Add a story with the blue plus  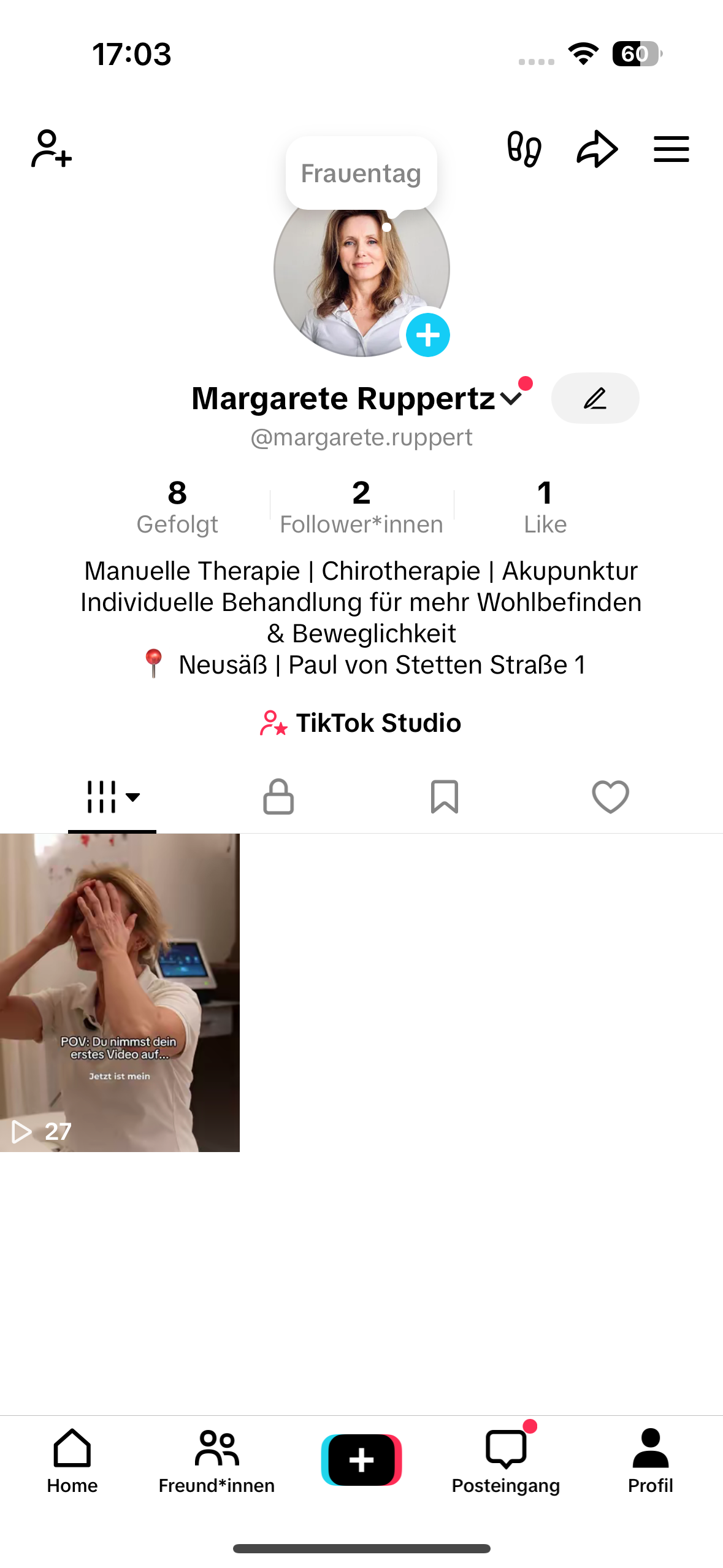(428, 335)
